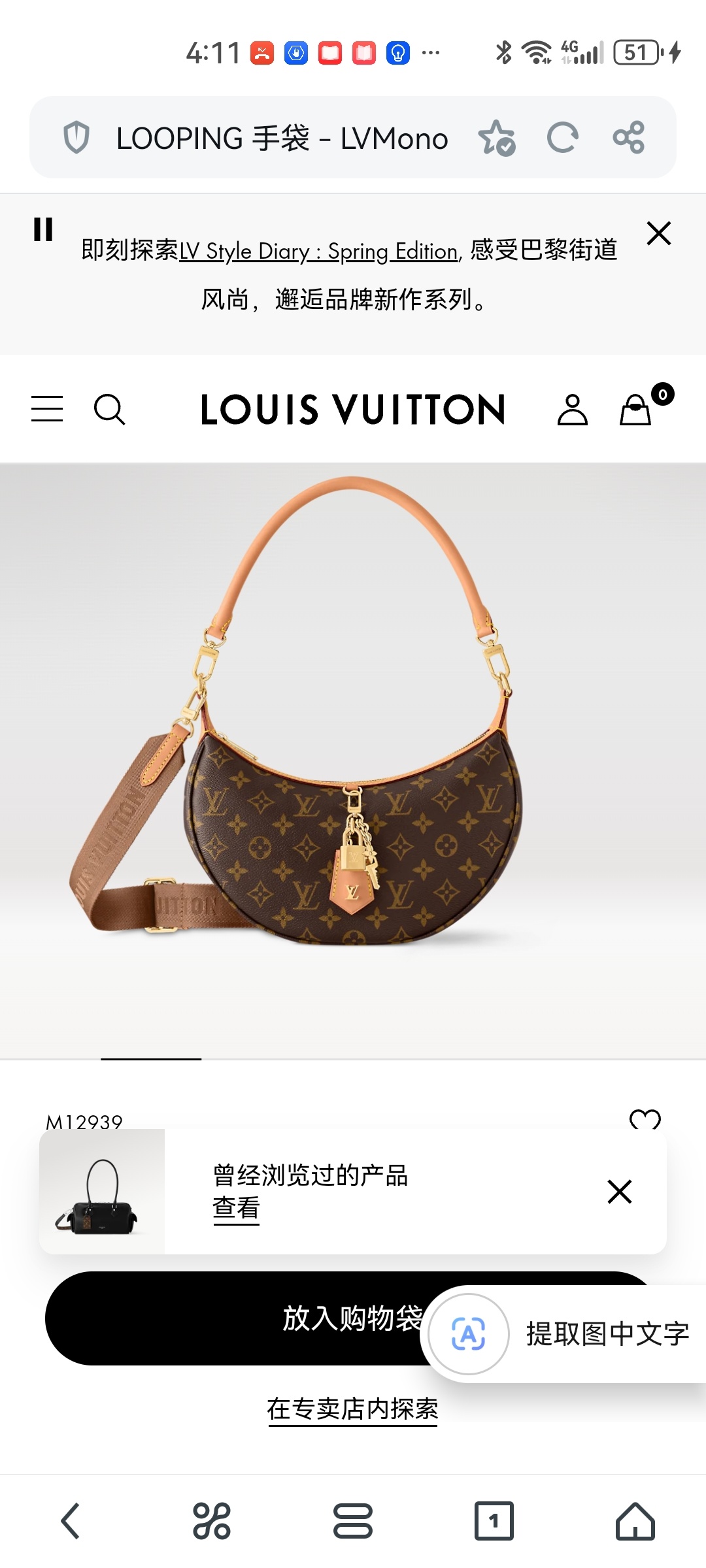The width and height of the screenshot is (706, 1568).
Task: Go to the browser home page
Action: point(635,1521)
